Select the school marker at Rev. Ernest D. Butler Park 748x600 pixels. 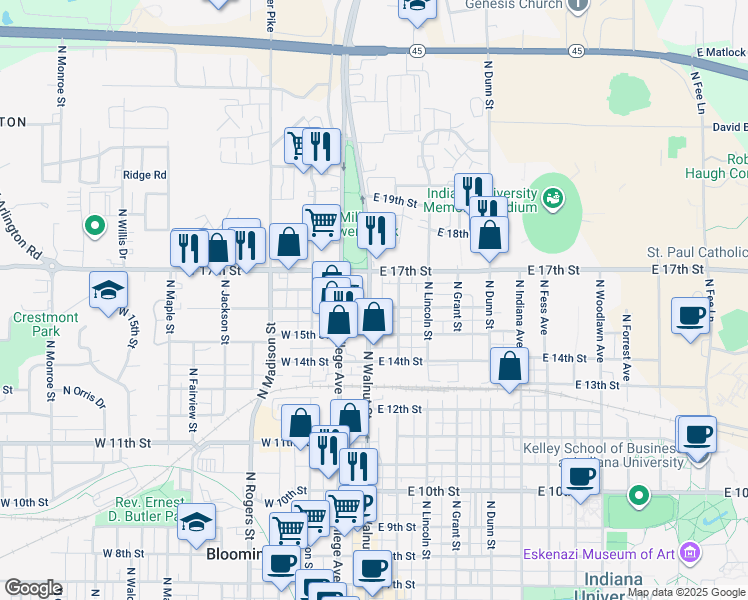(x=197, y=522)
